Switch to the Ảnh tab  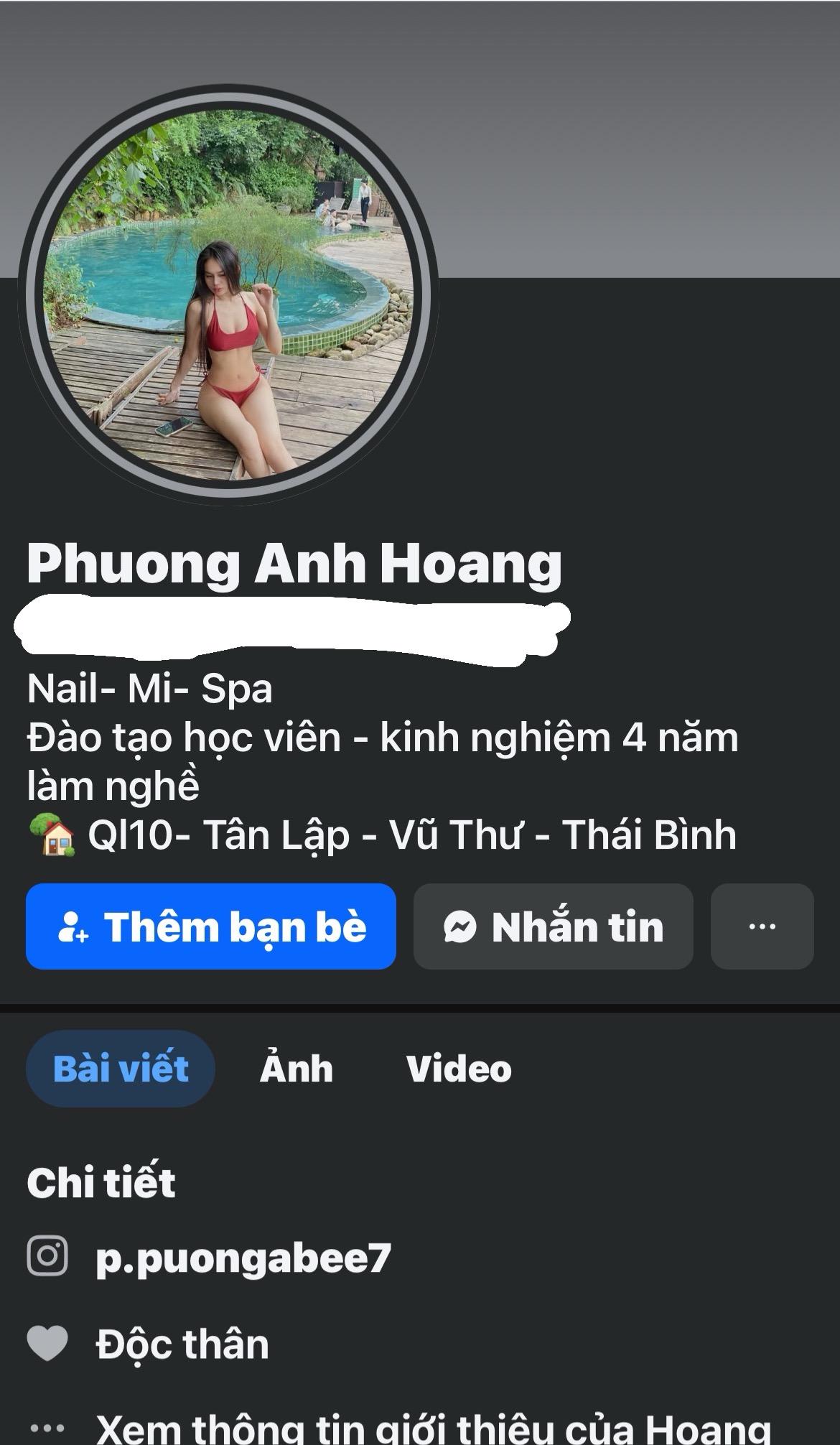297,1069
